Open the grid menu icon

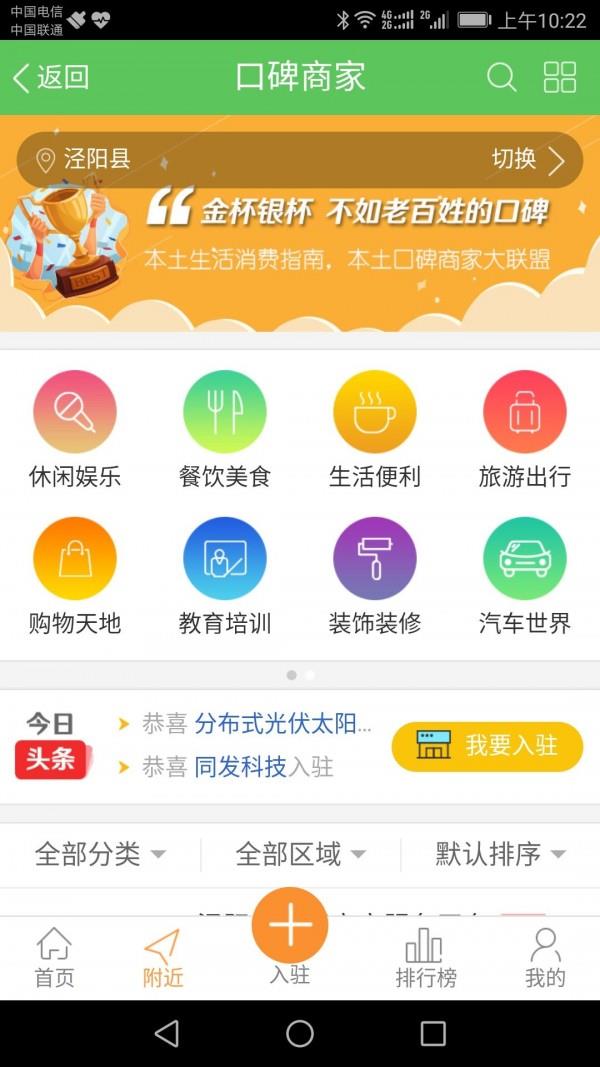[559, 77]
